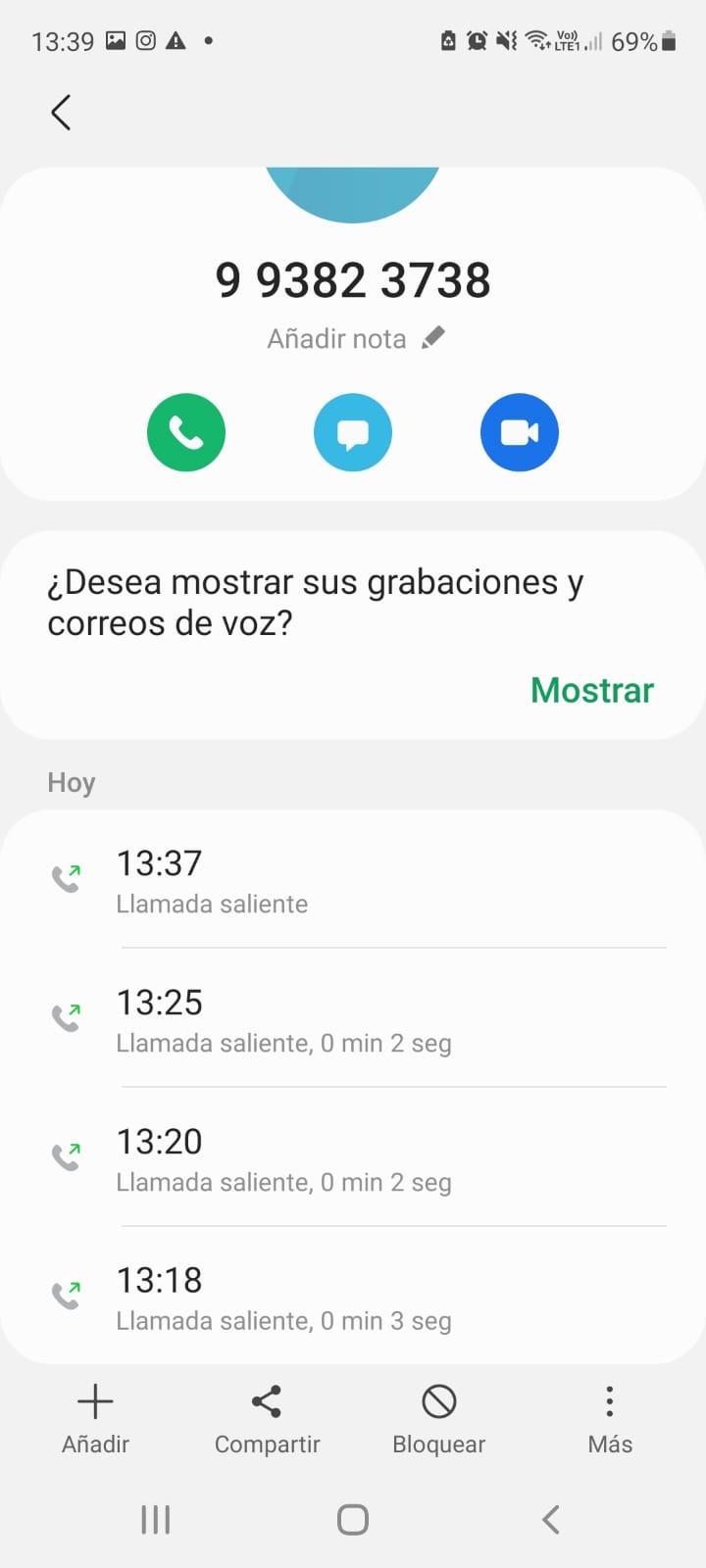Share this number with Compartir
706x1568 pixels.
(x=267, y=1419)
